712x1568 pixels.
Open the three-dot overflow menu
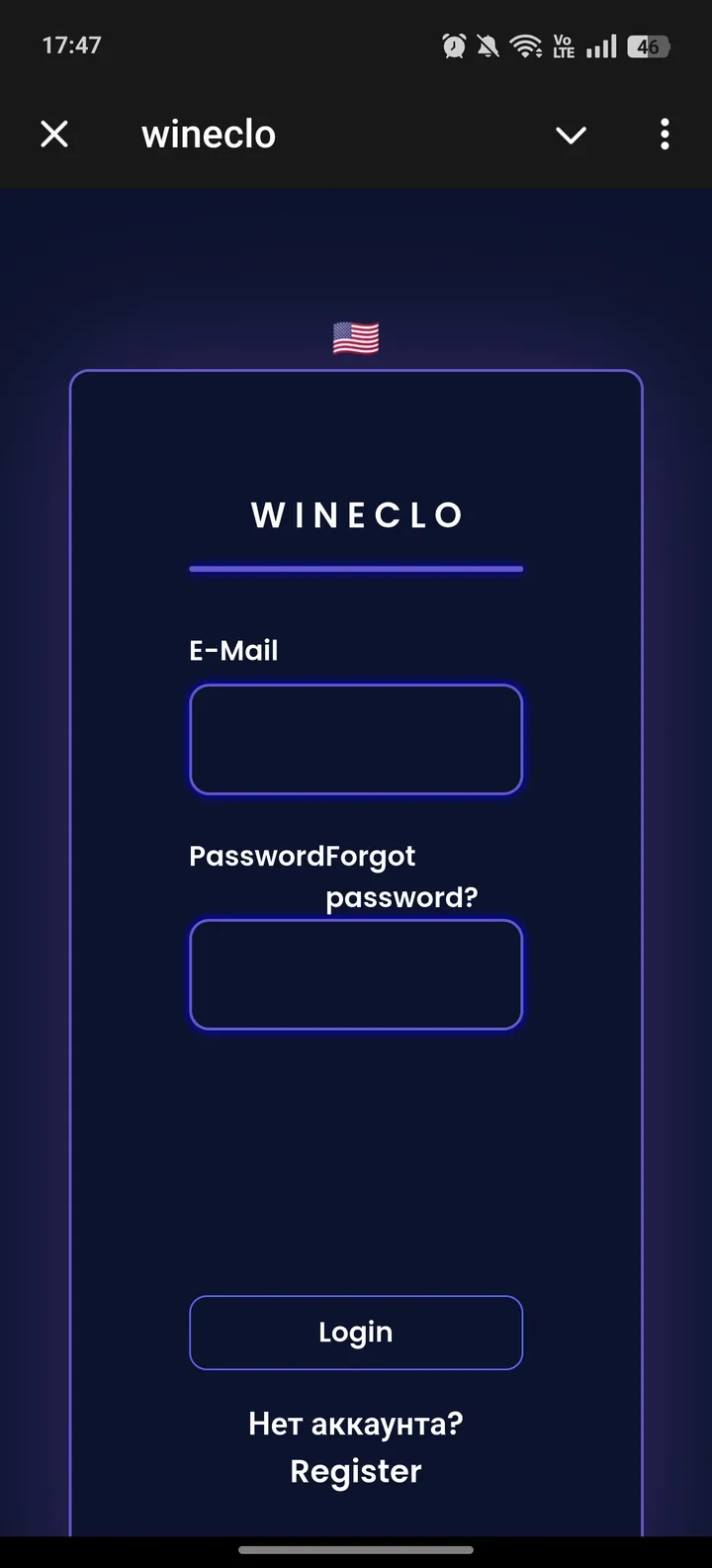point(664,134)
